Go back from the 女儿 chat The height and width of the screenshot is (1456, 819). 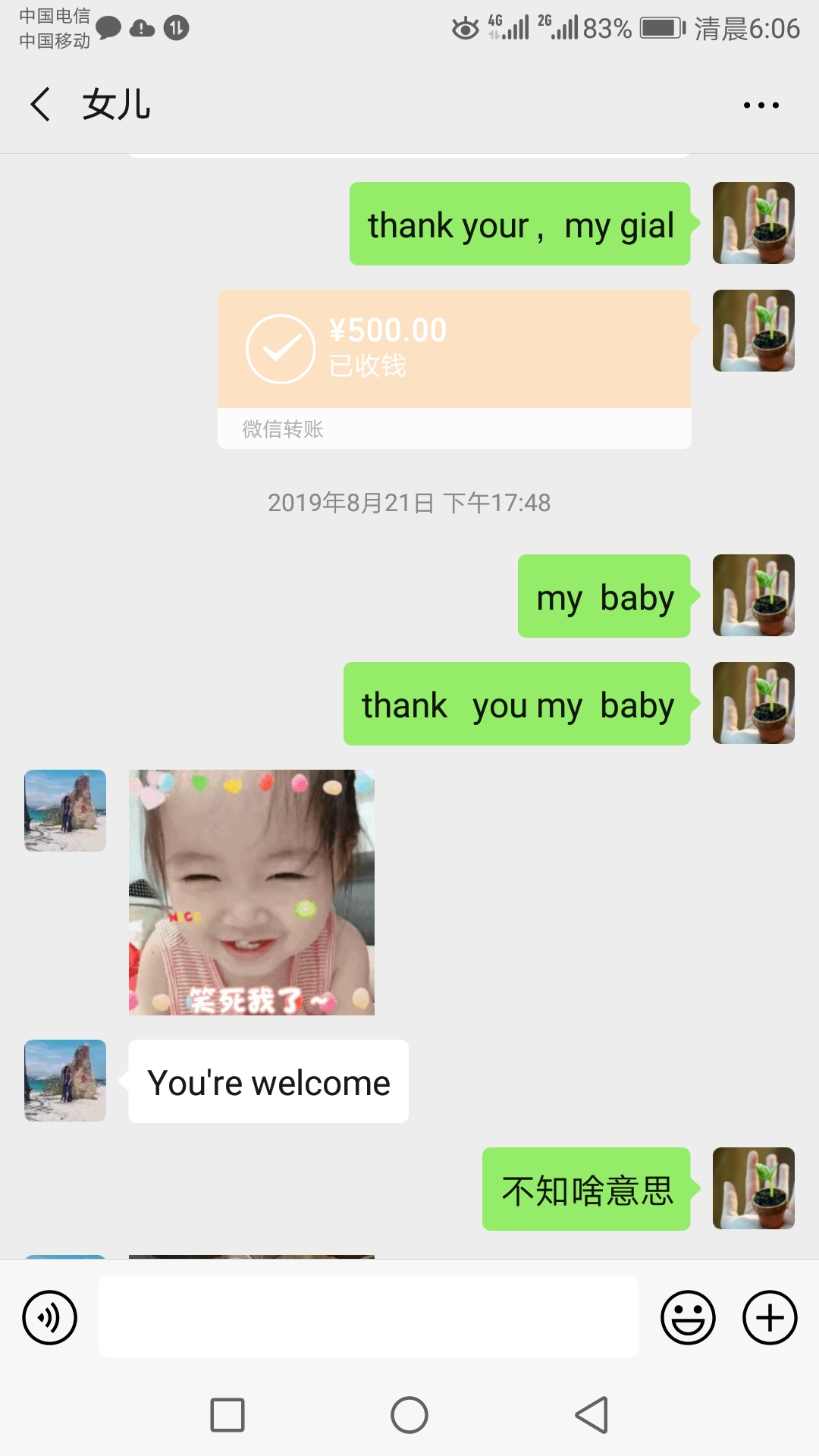point(41,104)
